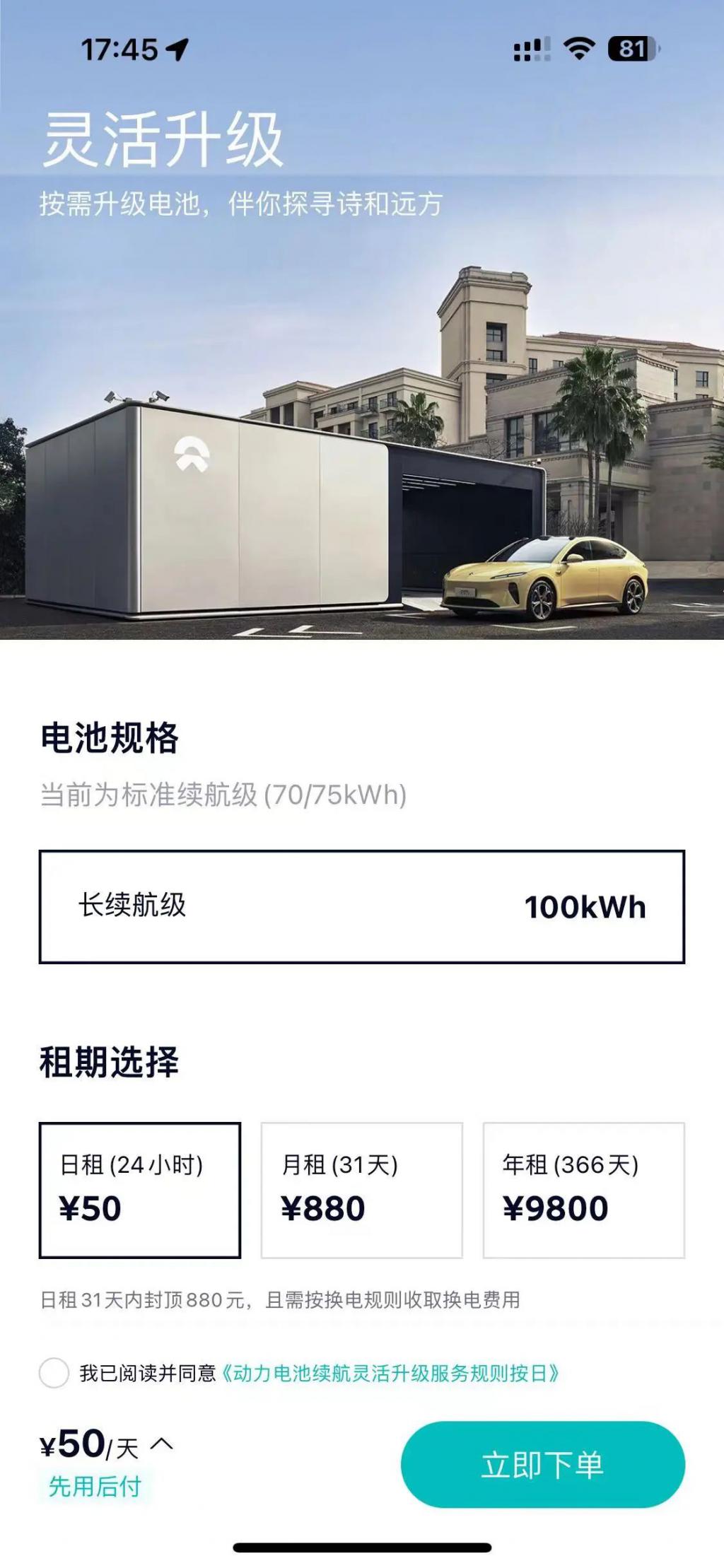724x1568 pixels.
Task: Select the 月租 (31天) ¥880 plan
Action: (361, 1190)
